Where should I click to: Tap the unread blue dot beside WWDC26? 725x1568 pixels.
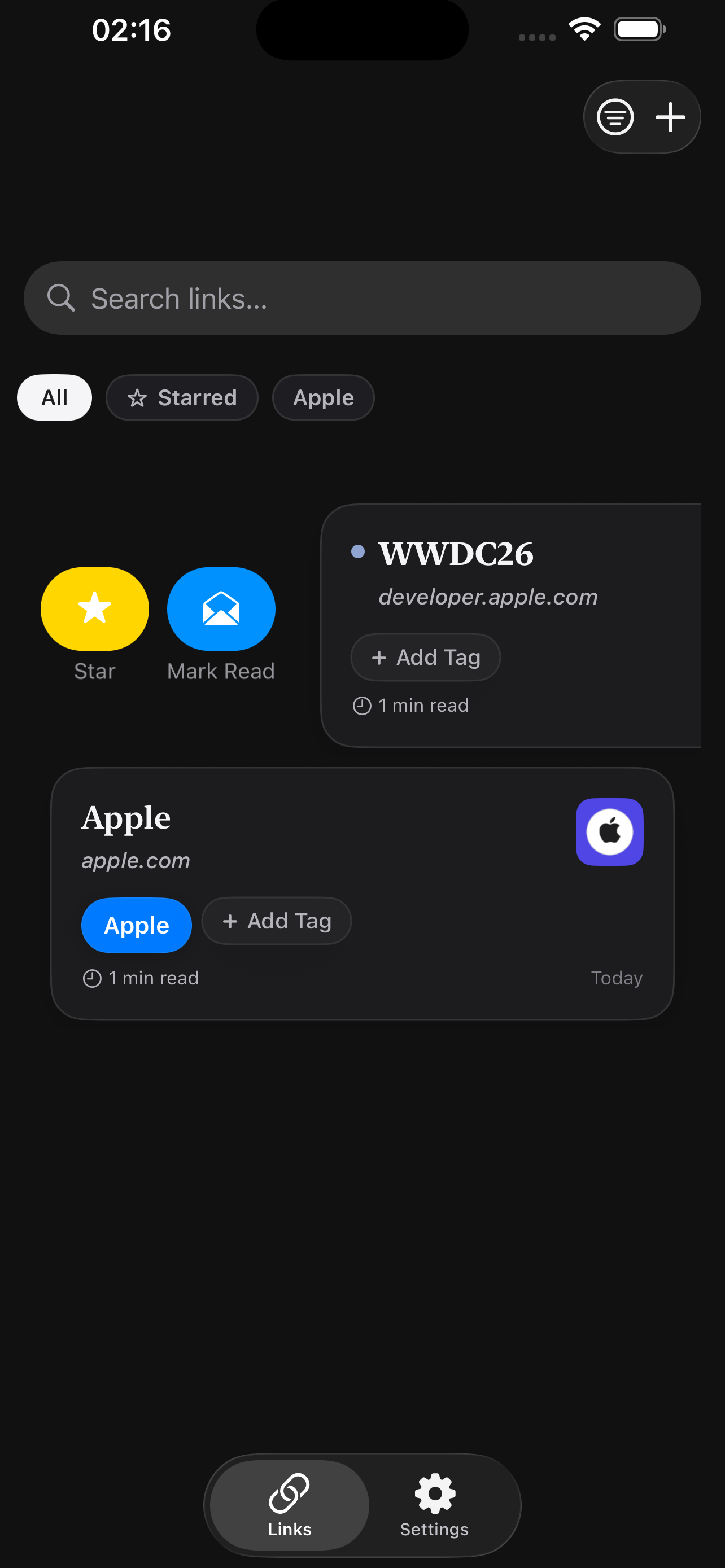(x=359, y=551)
